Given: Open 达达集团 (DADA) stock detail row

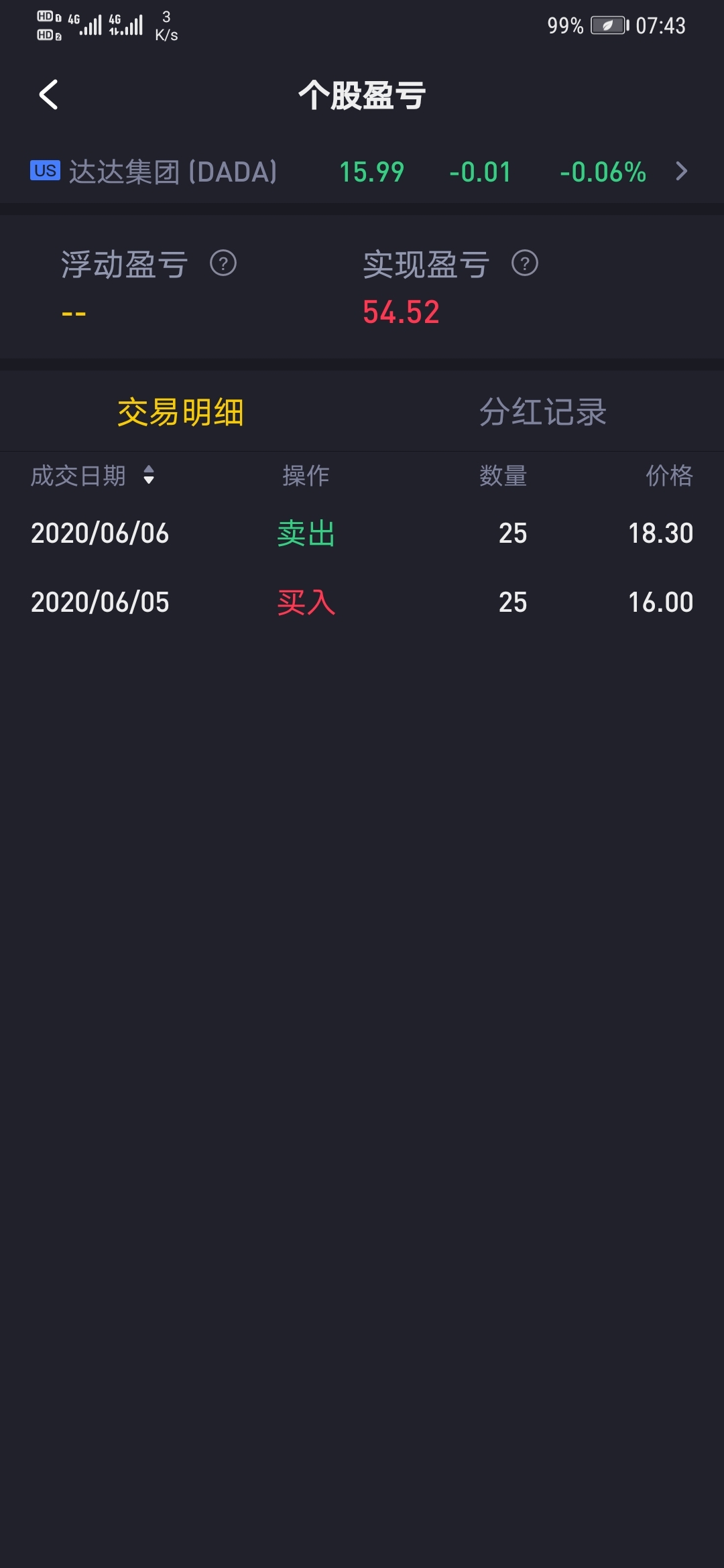Looking at the screenshot, I should point(362,172).
